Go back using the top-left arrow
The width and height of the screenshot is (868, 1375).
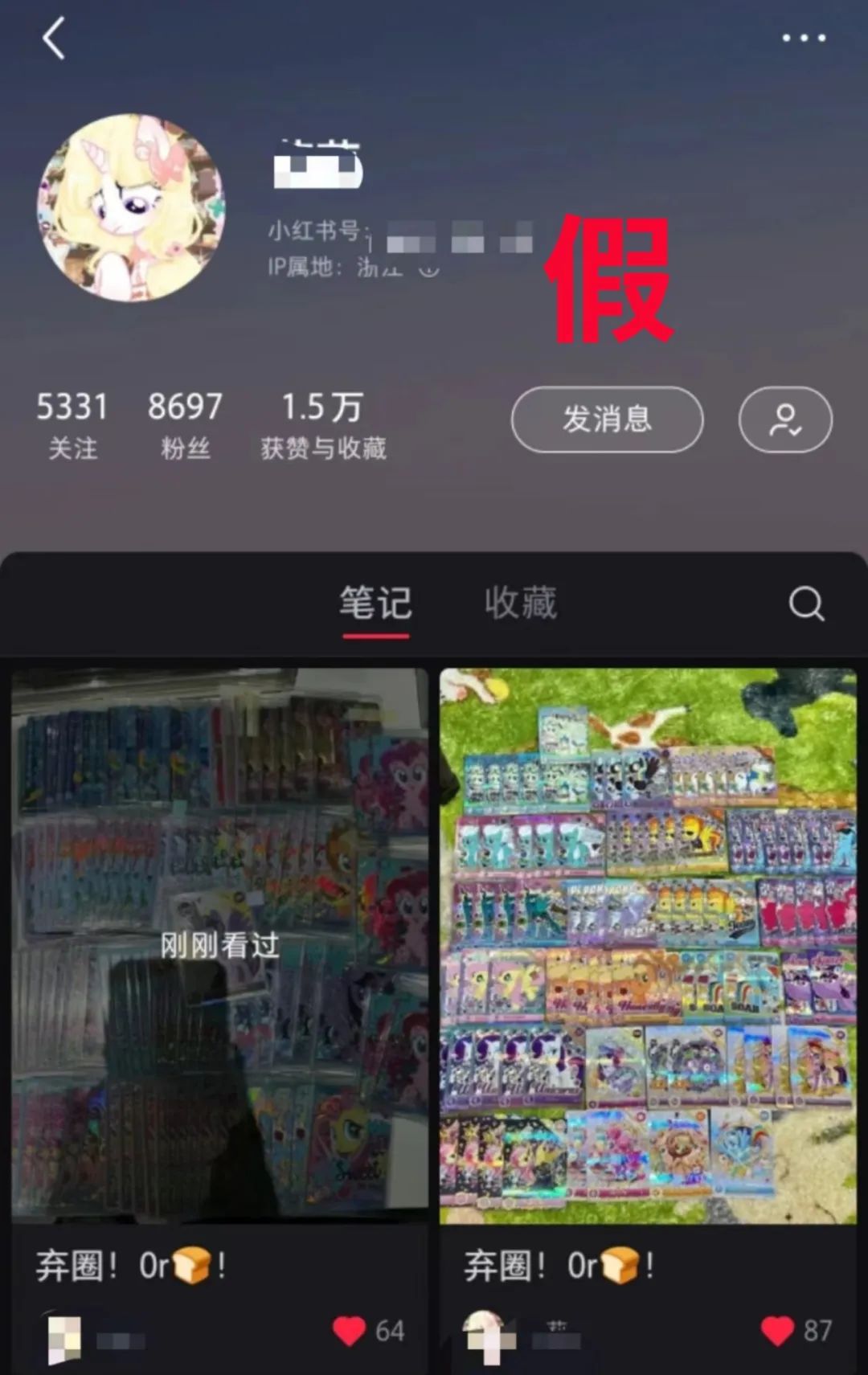(x=54, y=39)
